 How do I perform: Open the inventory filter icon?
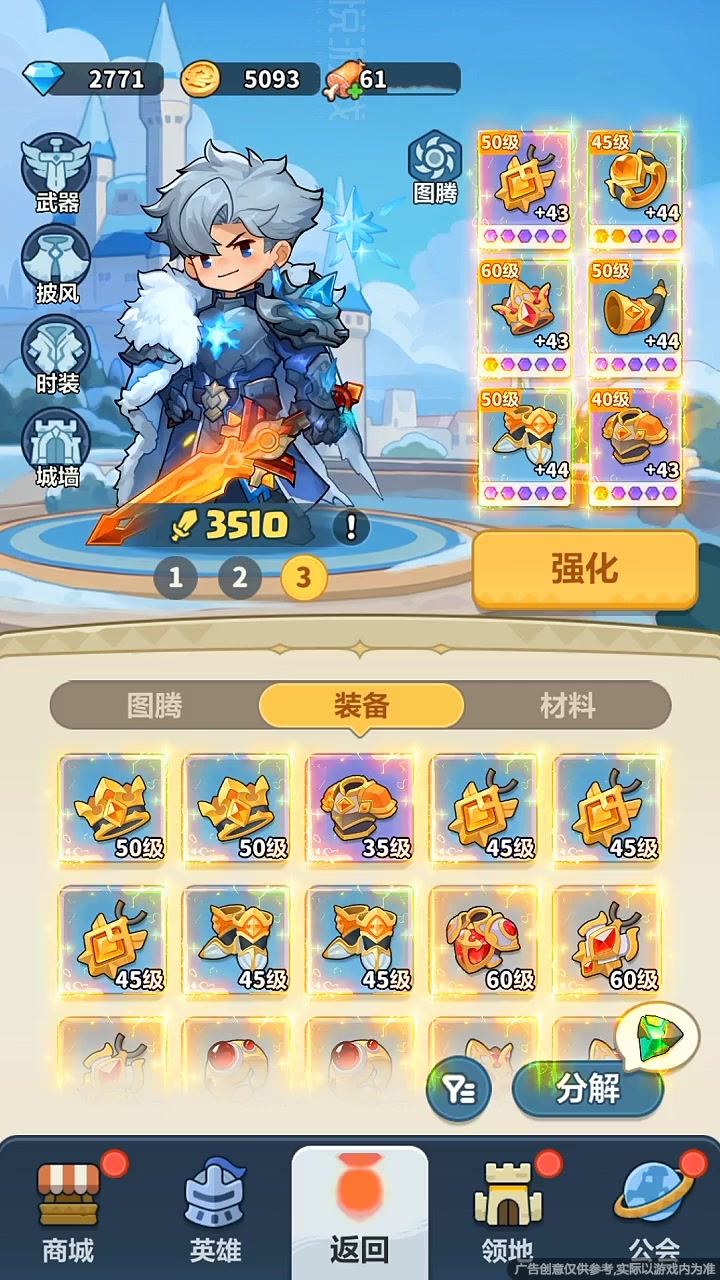[x=458, y=1090]
